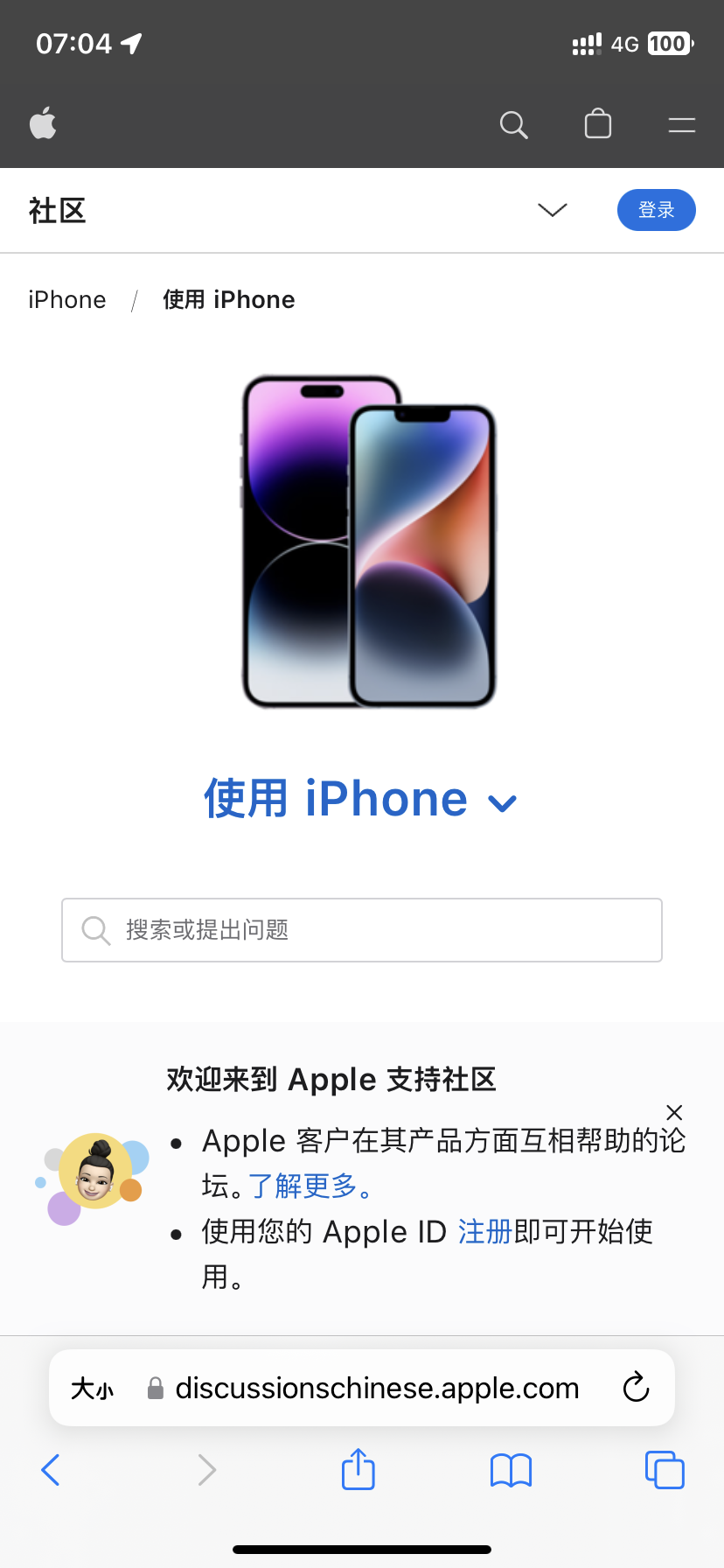Tap the discussionschinese.apple.com address bar

click(x=376, y=1389)
